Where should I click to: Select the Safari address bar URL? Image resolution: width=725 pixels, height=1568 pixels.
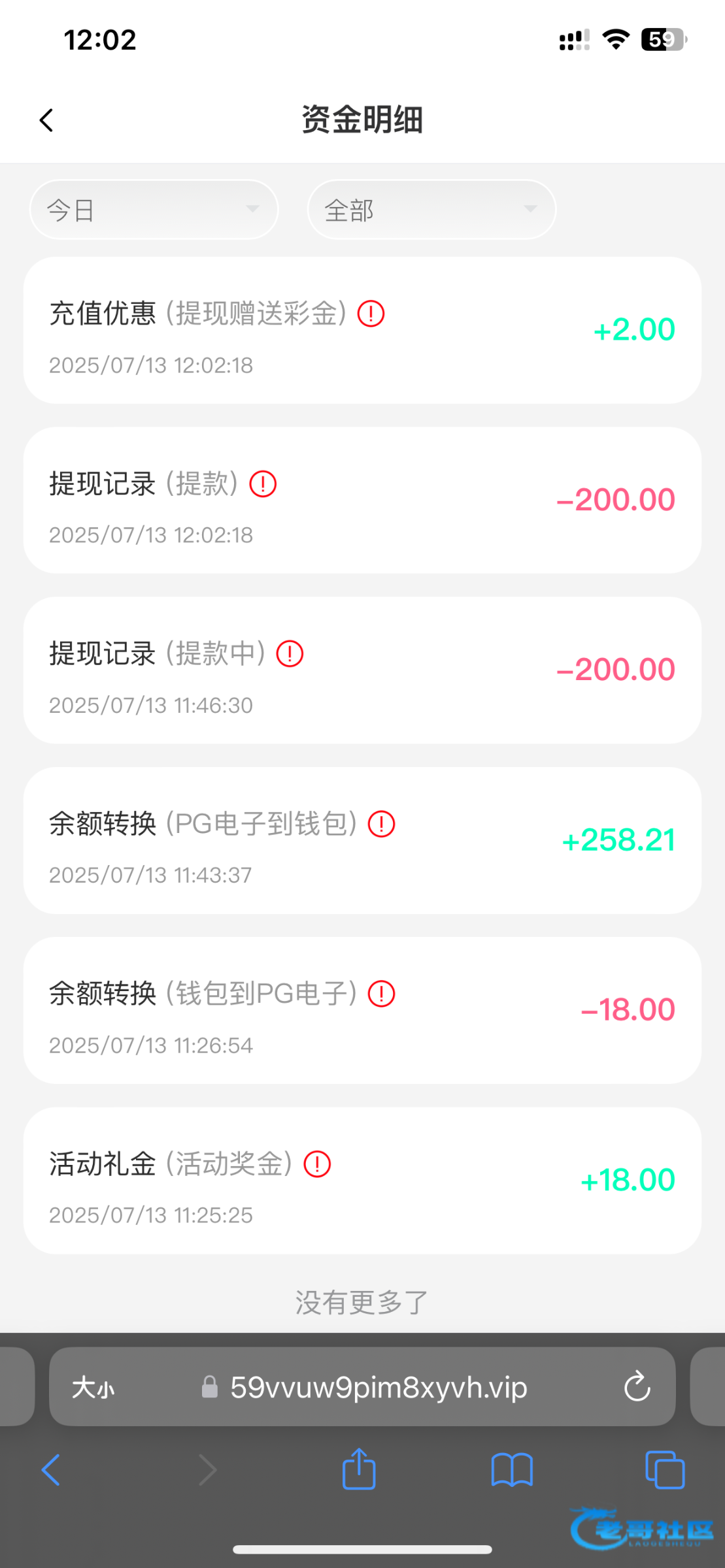378,1387
